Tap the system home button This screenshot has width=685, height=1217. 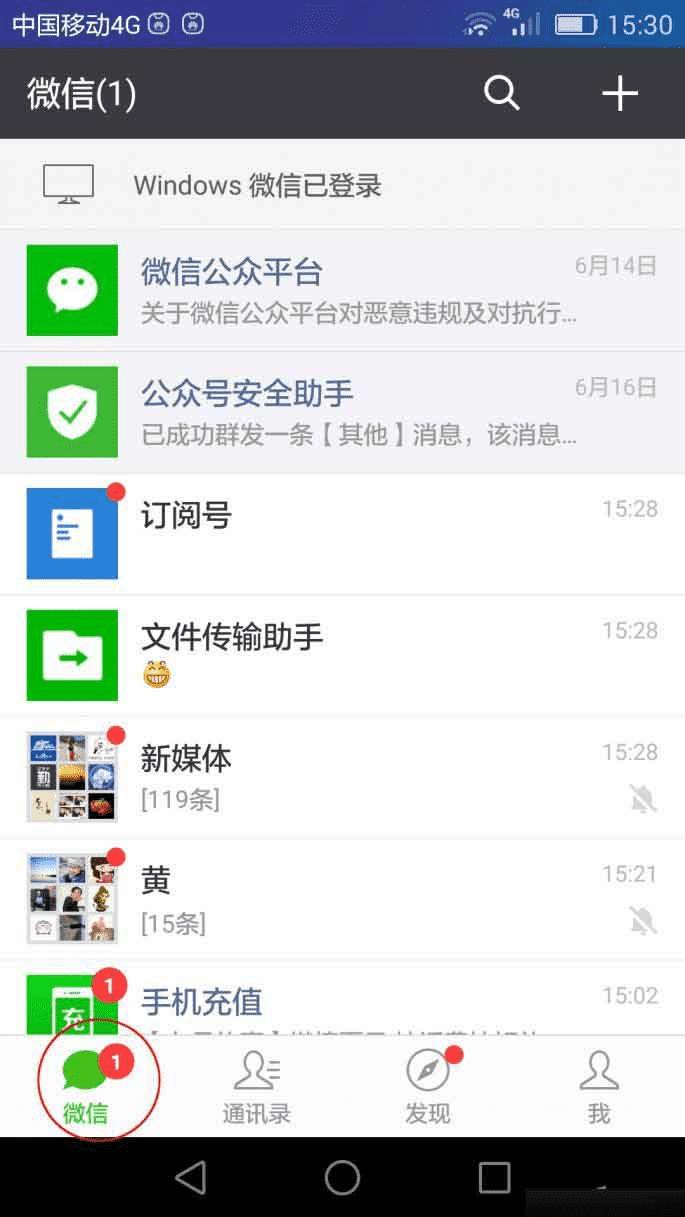342,1178
